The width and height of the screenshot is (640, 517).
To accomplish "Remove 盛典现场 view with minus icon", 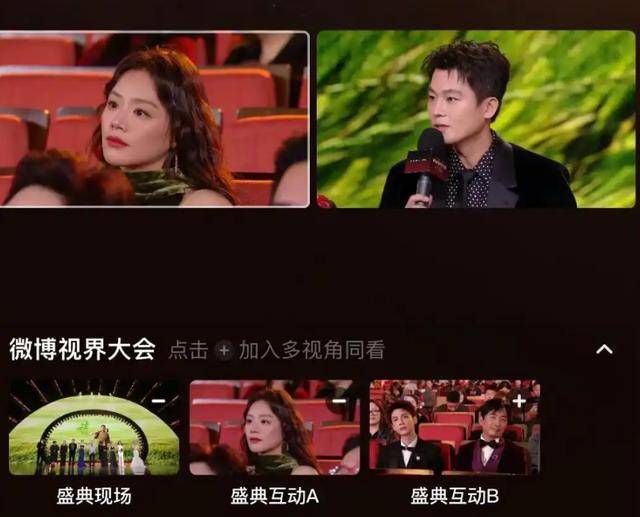I will pyautogui.click(x=160, y=401).
